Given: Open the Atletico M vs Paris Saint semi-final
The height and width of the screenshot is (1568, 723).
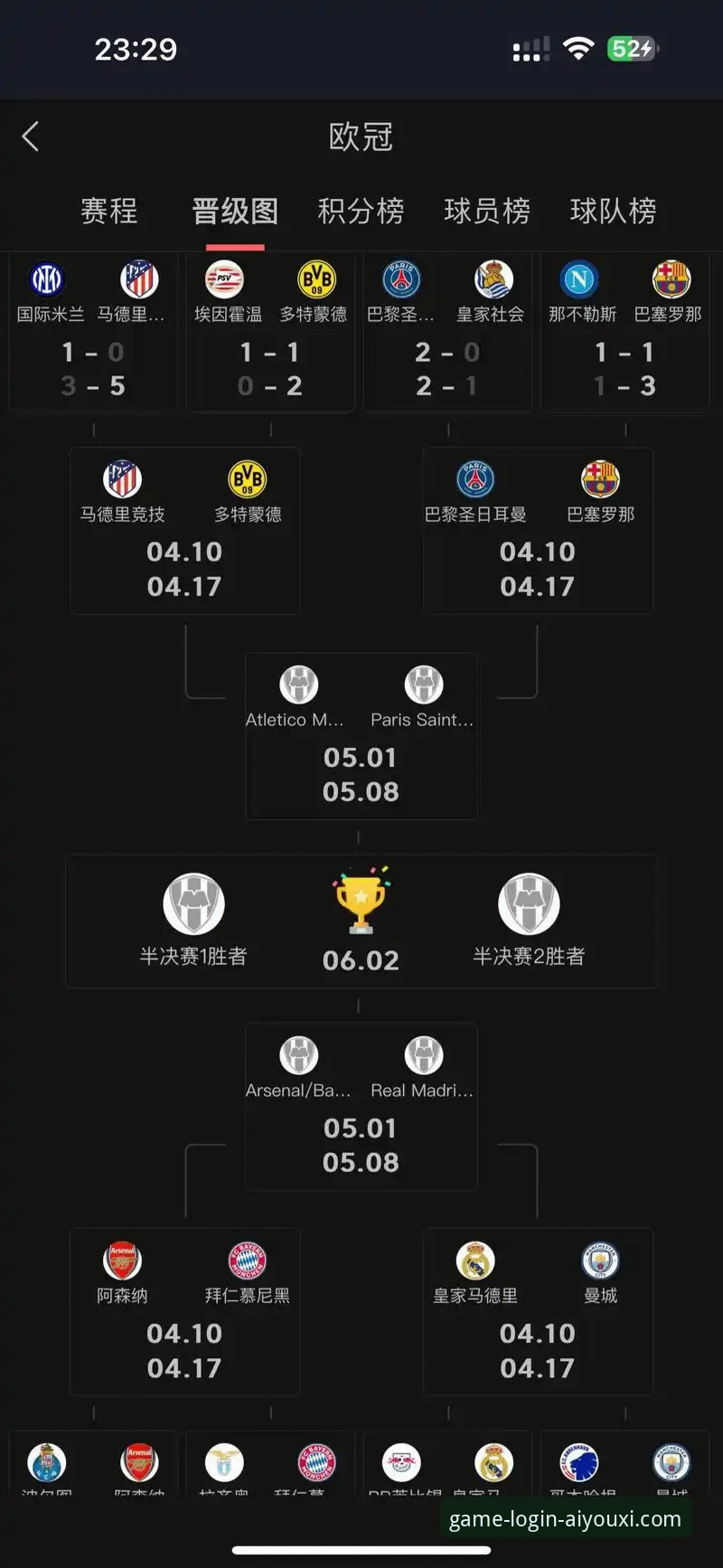Looking at the screenshot, I should point(361,737).
